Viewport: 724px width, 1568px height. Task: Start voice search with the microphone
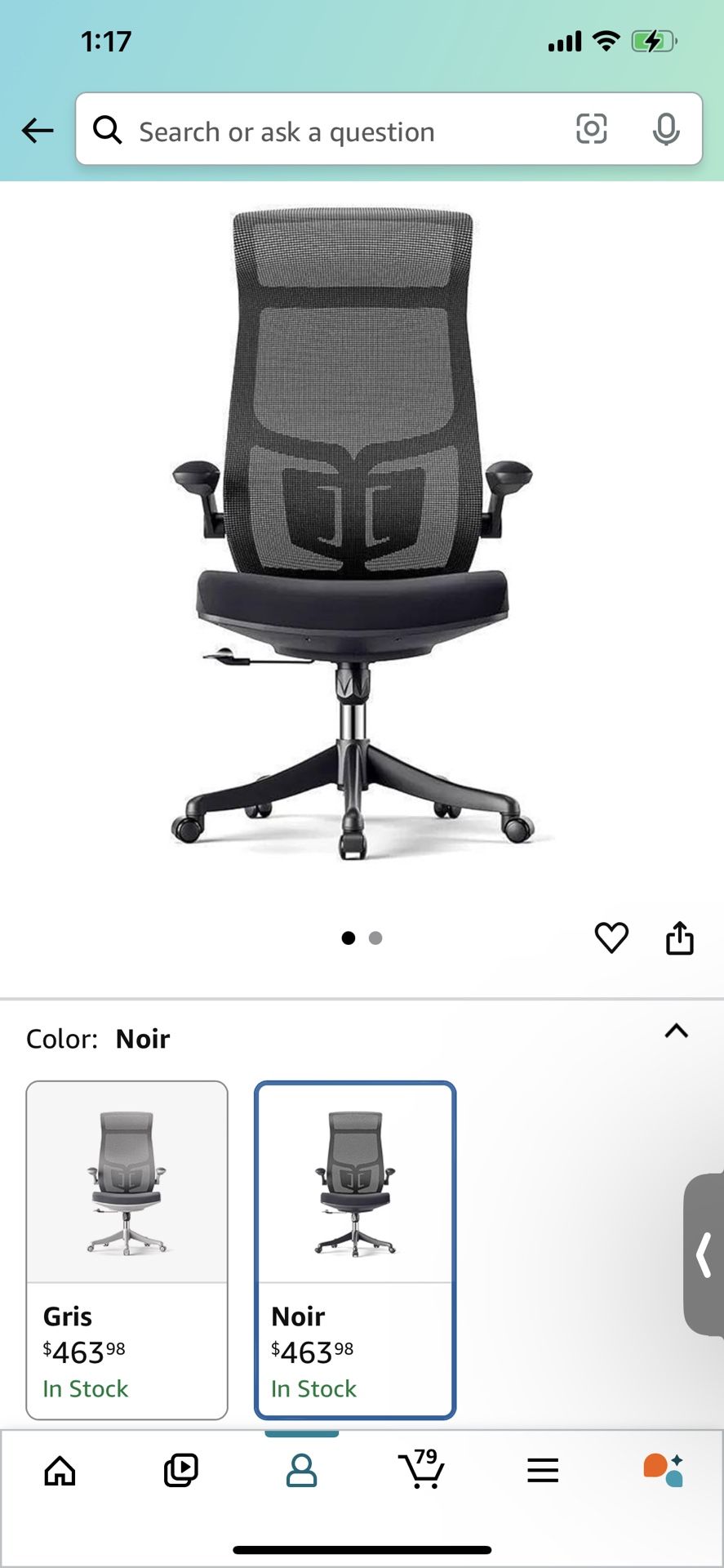click(x=666, y=129)
